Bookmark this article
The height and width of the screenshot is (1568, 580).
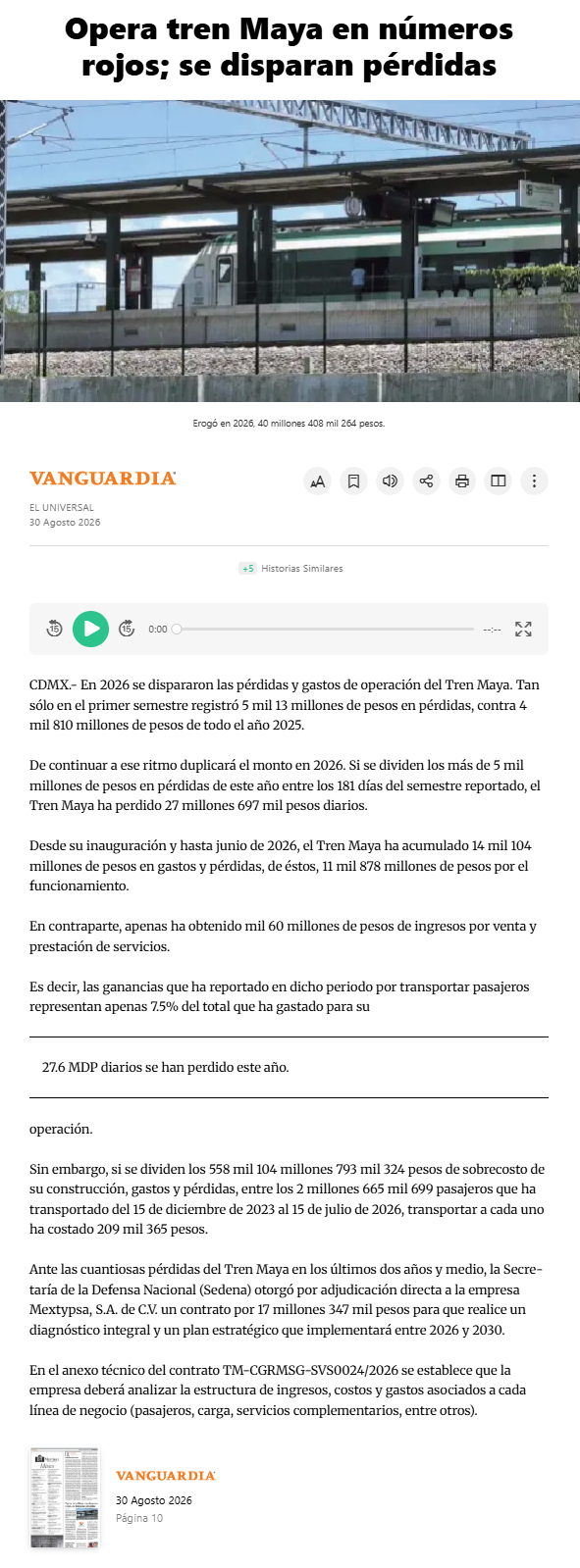354,481
